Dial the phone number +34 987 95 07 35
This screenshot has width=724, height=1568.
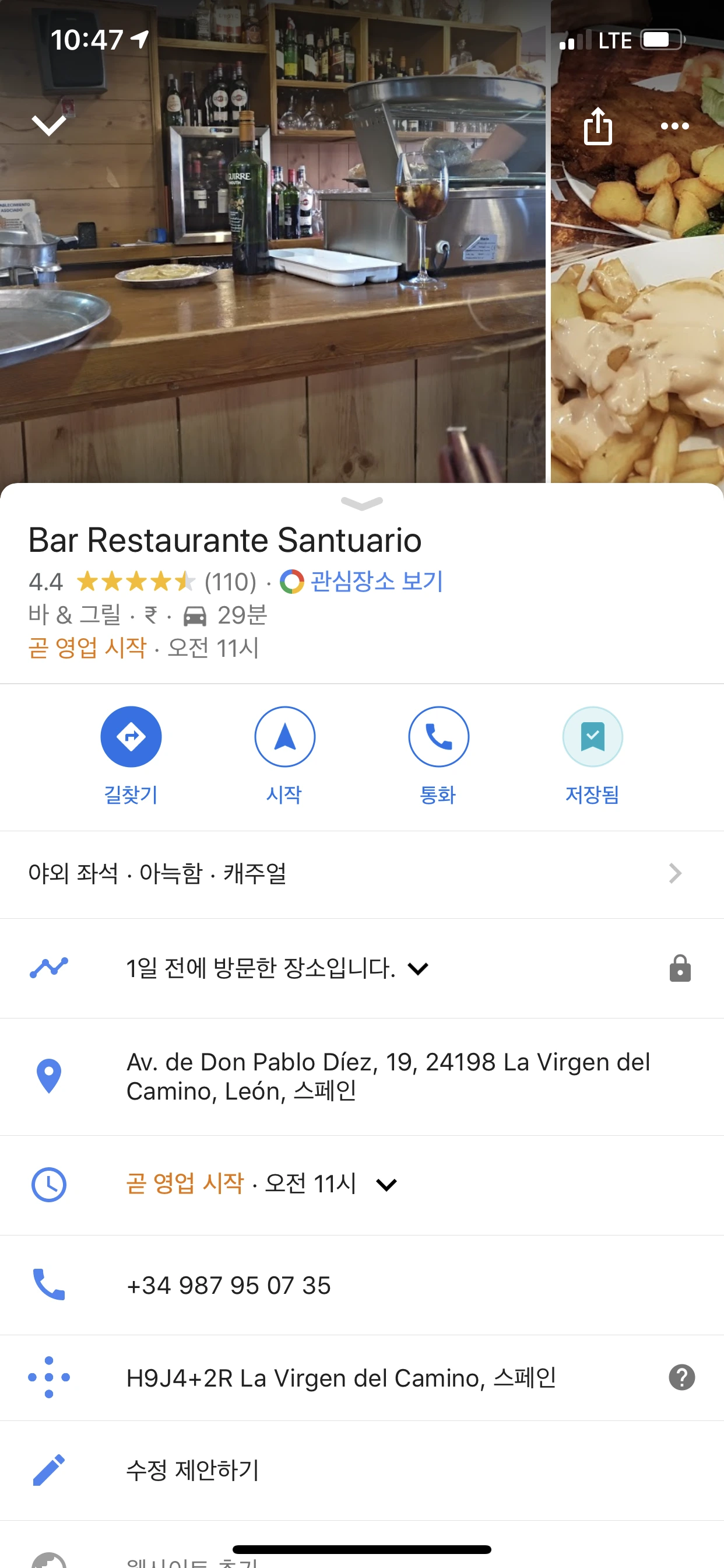click(229, 1285)
